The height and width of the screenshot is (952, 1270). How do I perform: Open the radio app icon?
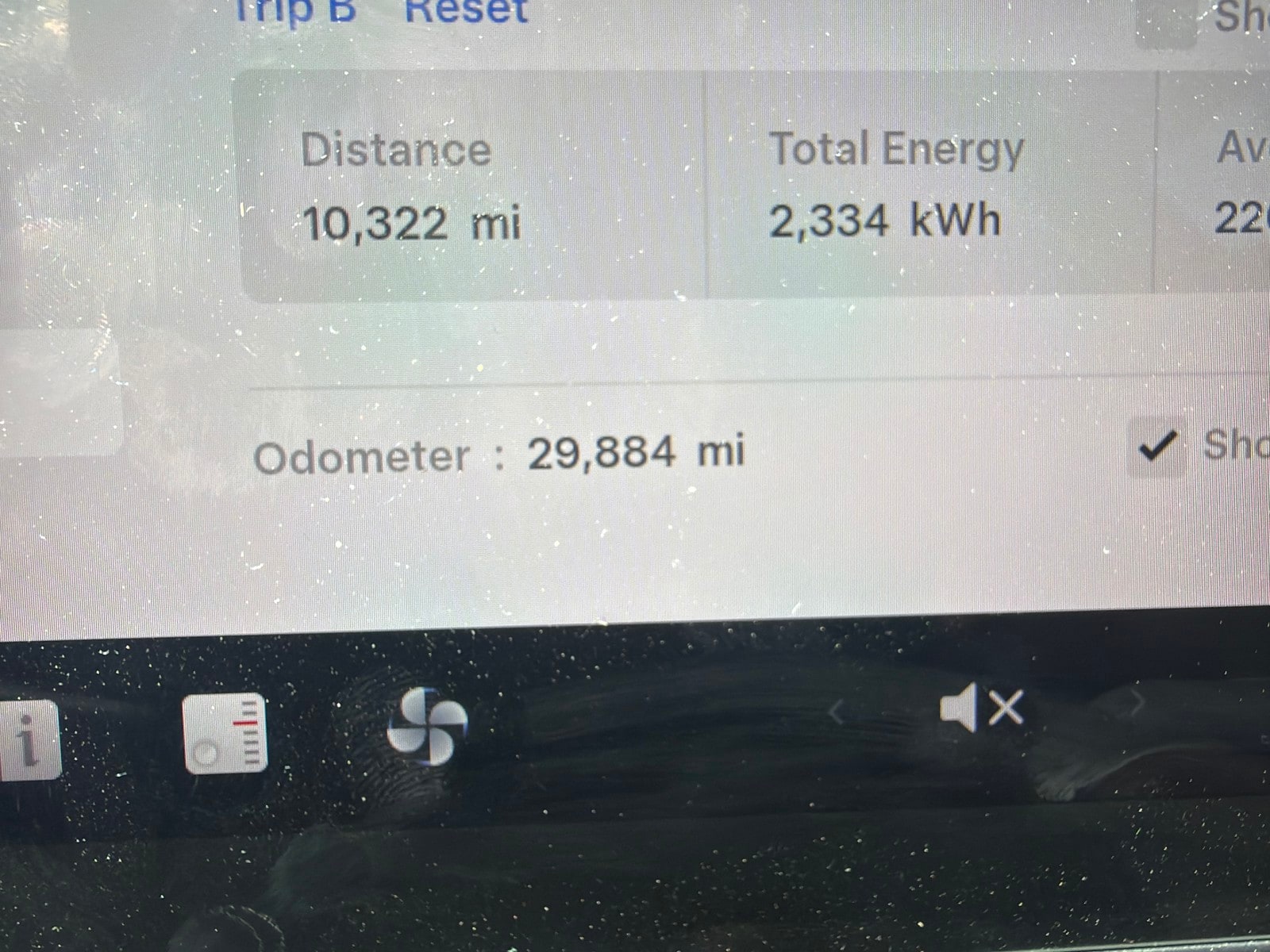click(225, 734)
